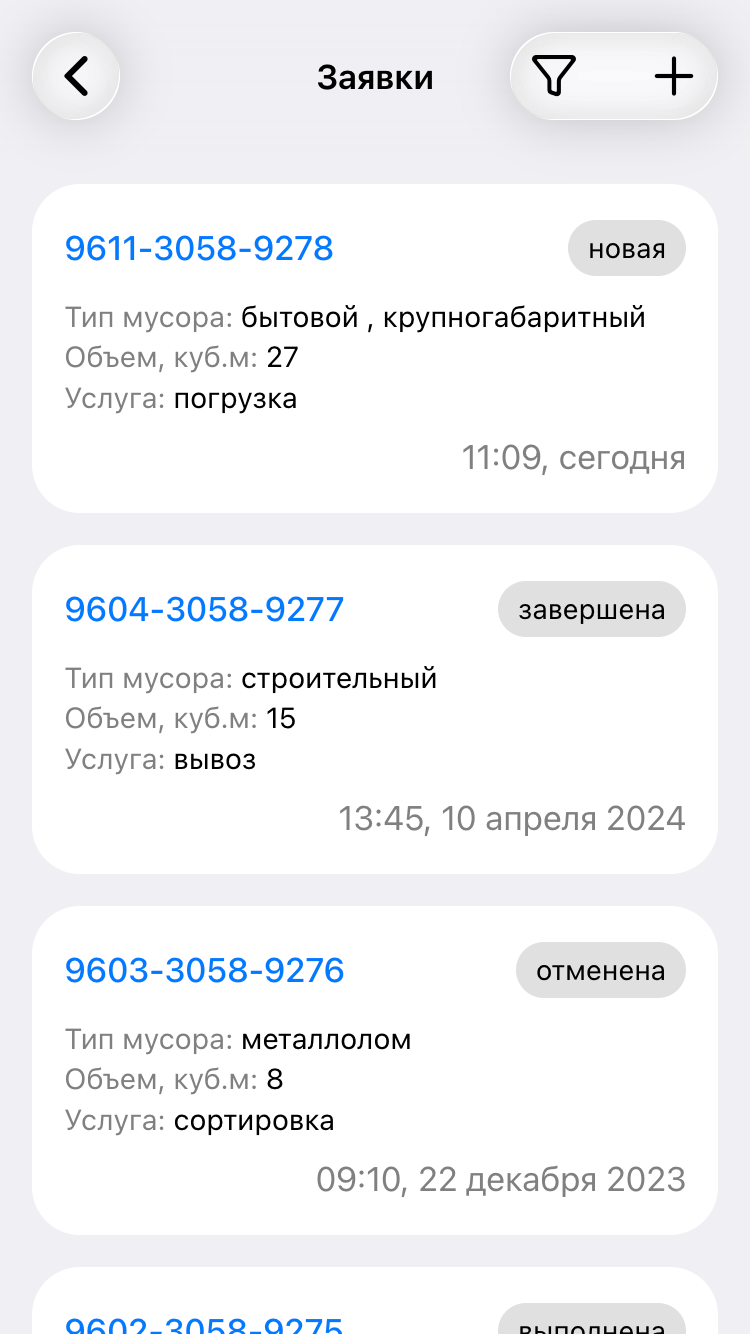Open request 9603-3058-9276
Viewport: 750px width, 1334px height.
204,970
